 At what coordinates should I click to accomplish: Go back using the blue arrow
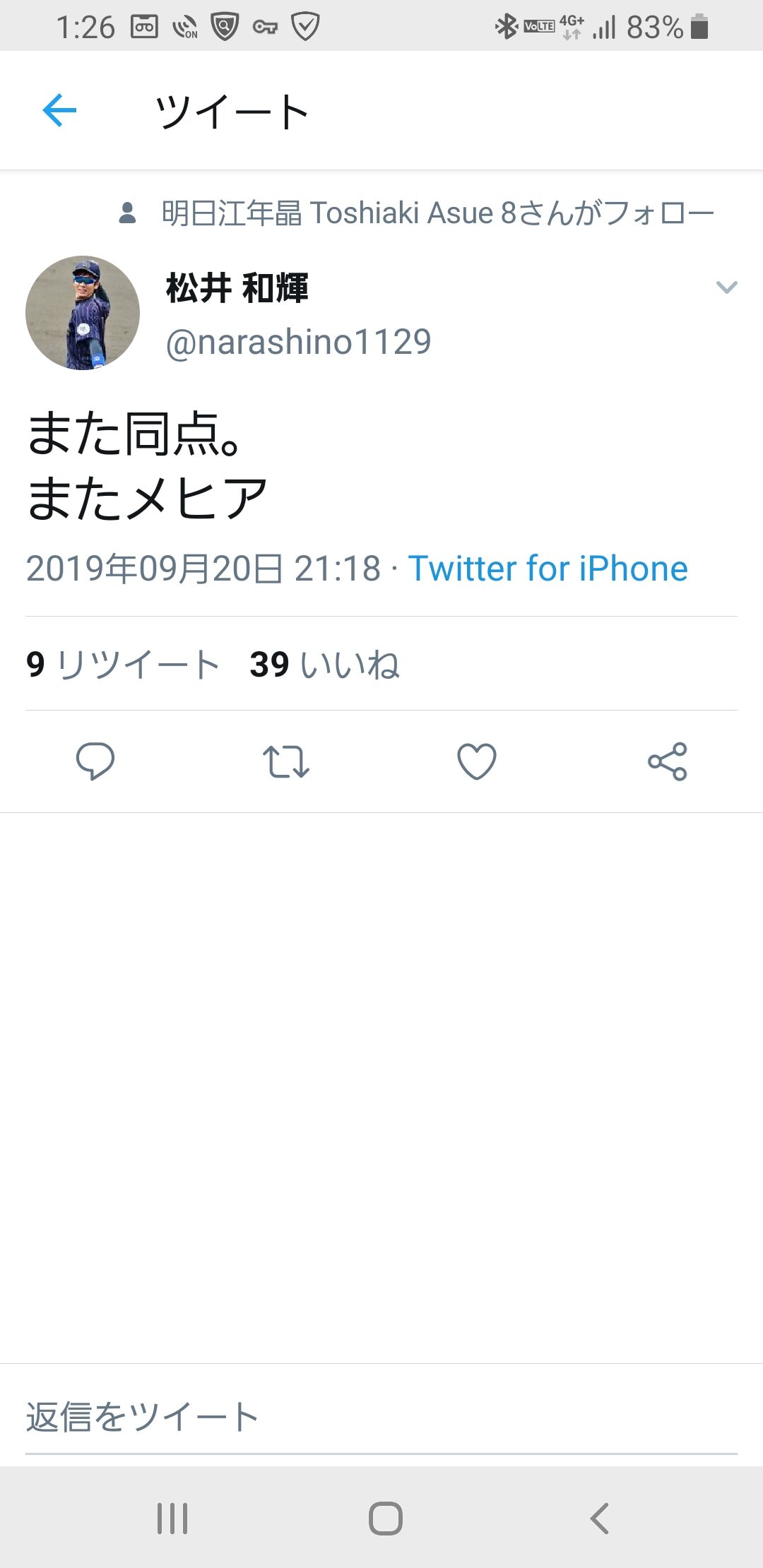coord(59,110)
